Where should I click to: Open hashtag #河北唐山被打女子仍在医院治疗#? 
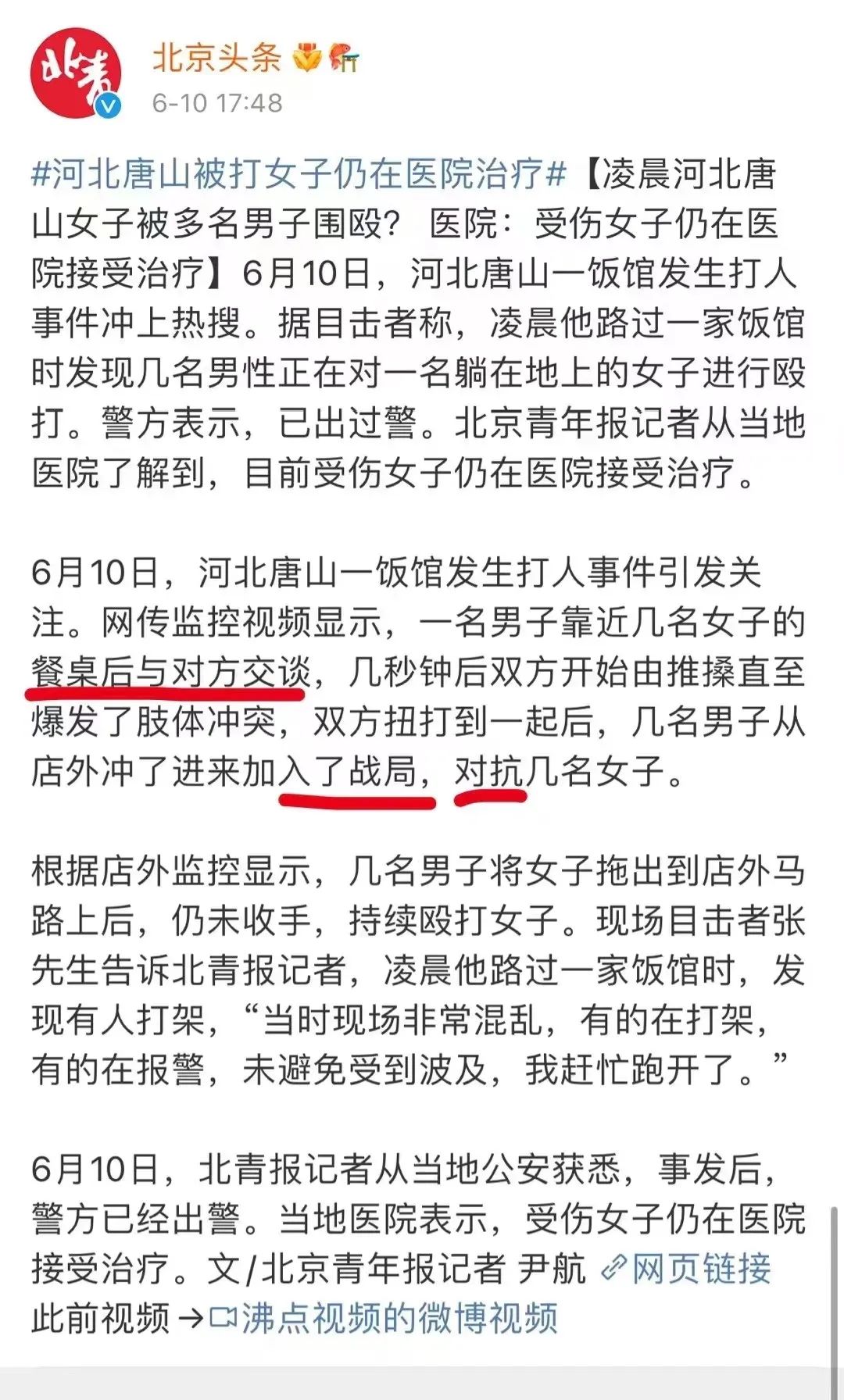299,174
